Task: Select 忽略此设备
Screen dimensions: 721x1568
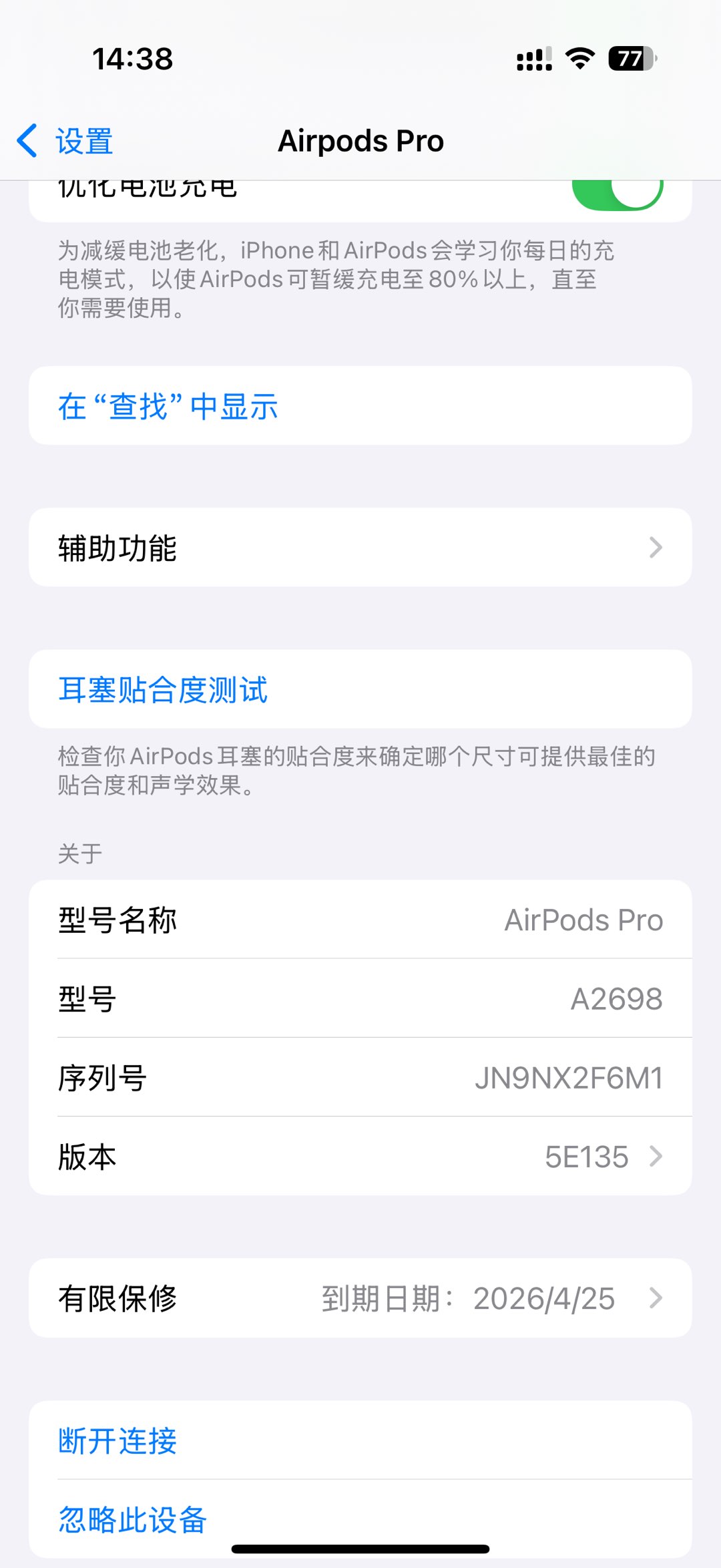Action: point(360,1519)
